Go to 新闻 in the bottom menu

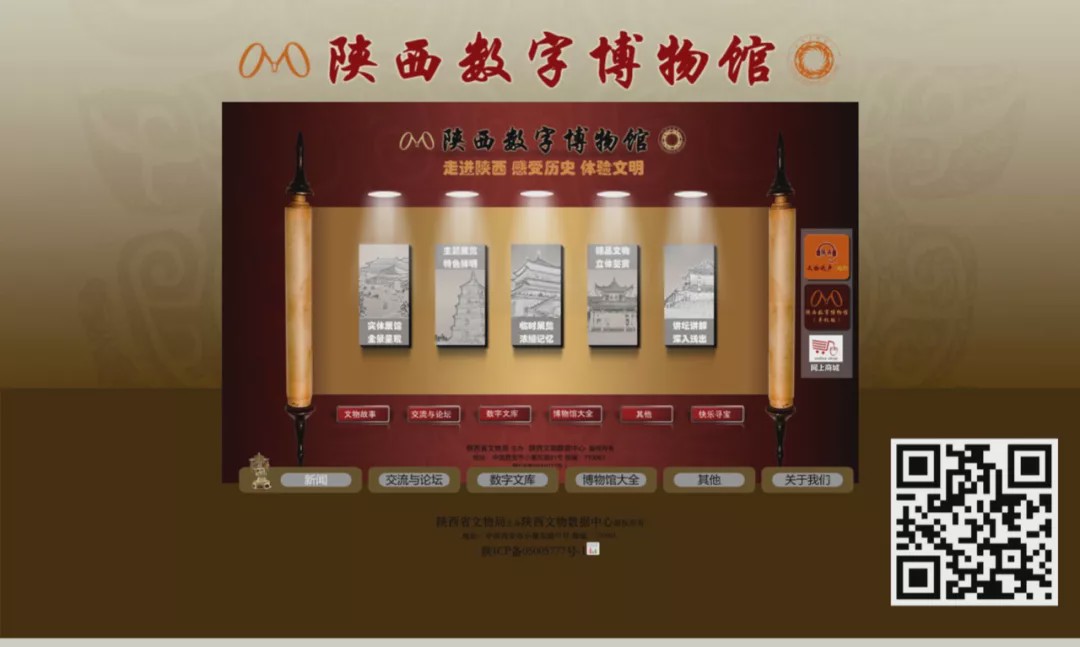pos(315,480)
